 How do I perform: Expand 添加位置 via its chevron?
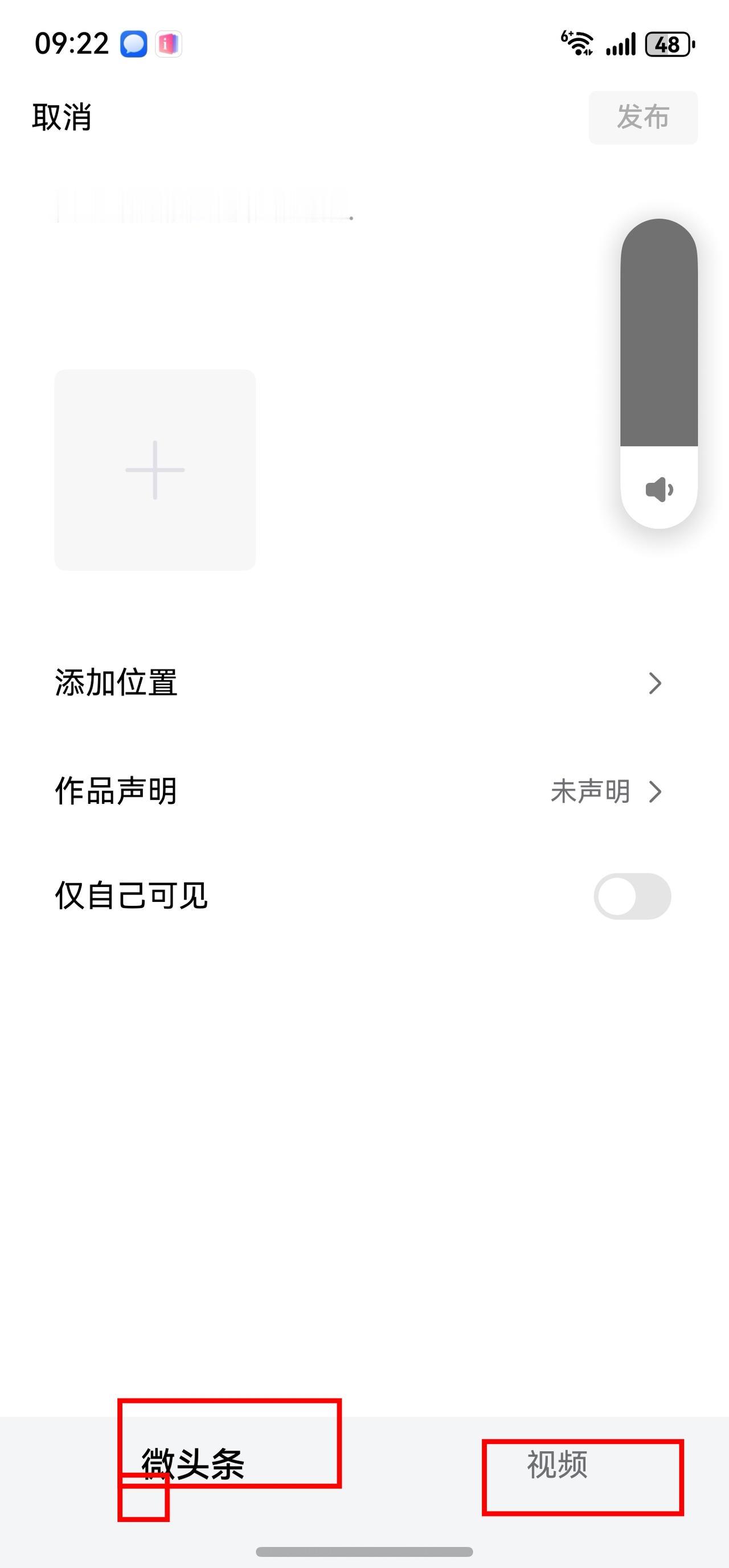click(656, 683)
